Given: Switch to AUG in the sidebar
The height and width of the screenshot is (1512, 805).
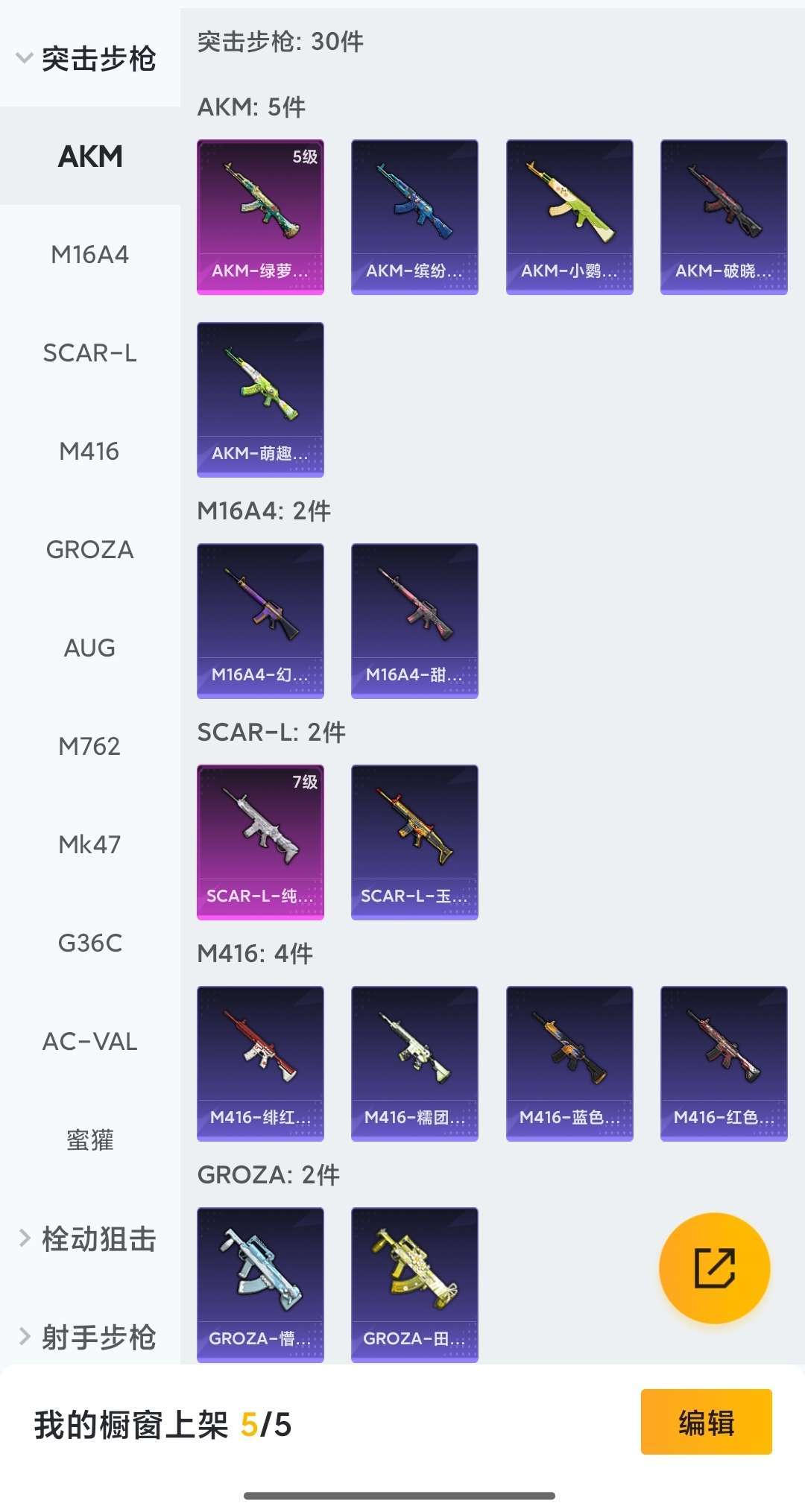Looking at the screenshot, I should coord(90,648).
